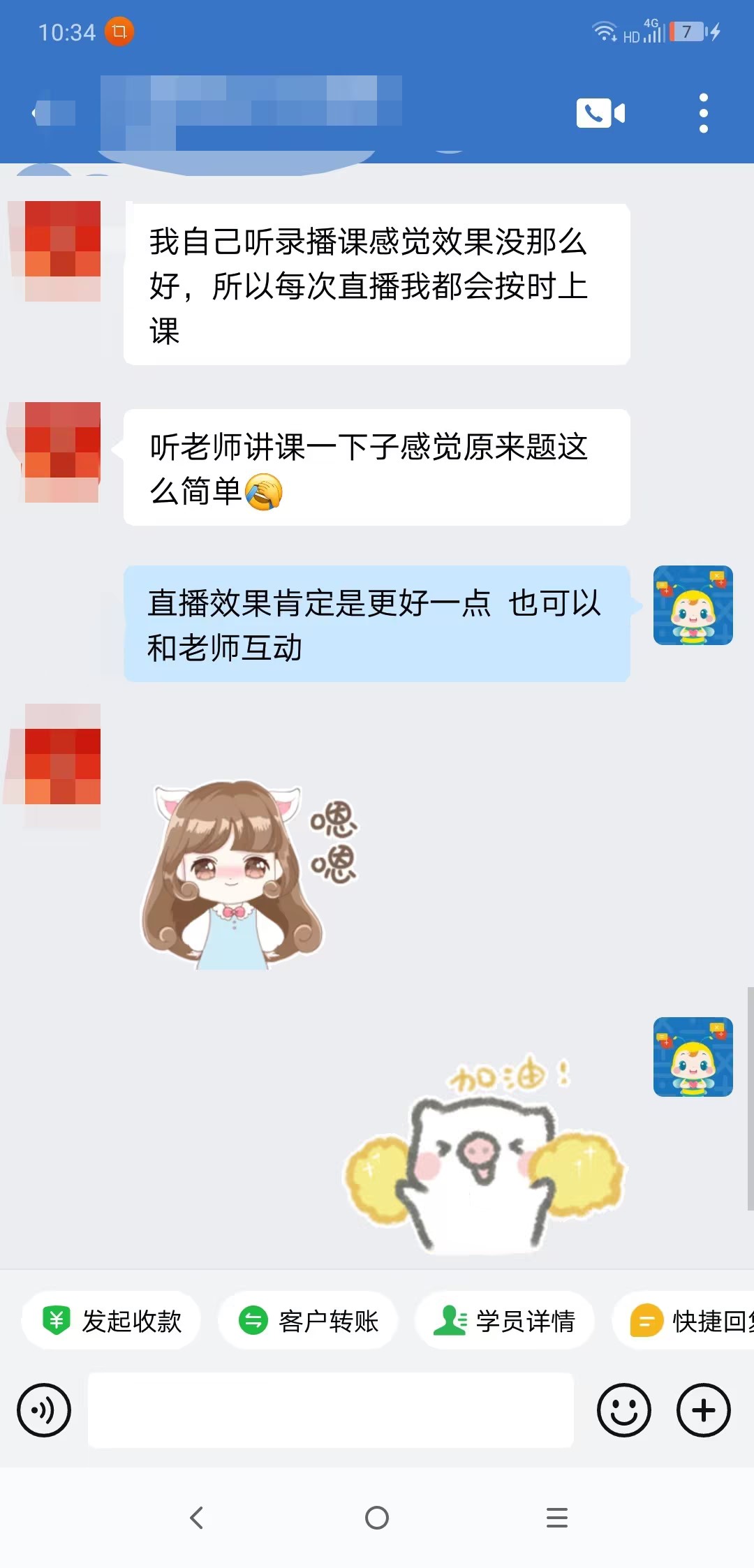
Task: Select the 直播效果 blue message bubble
Action: [377, 623]
